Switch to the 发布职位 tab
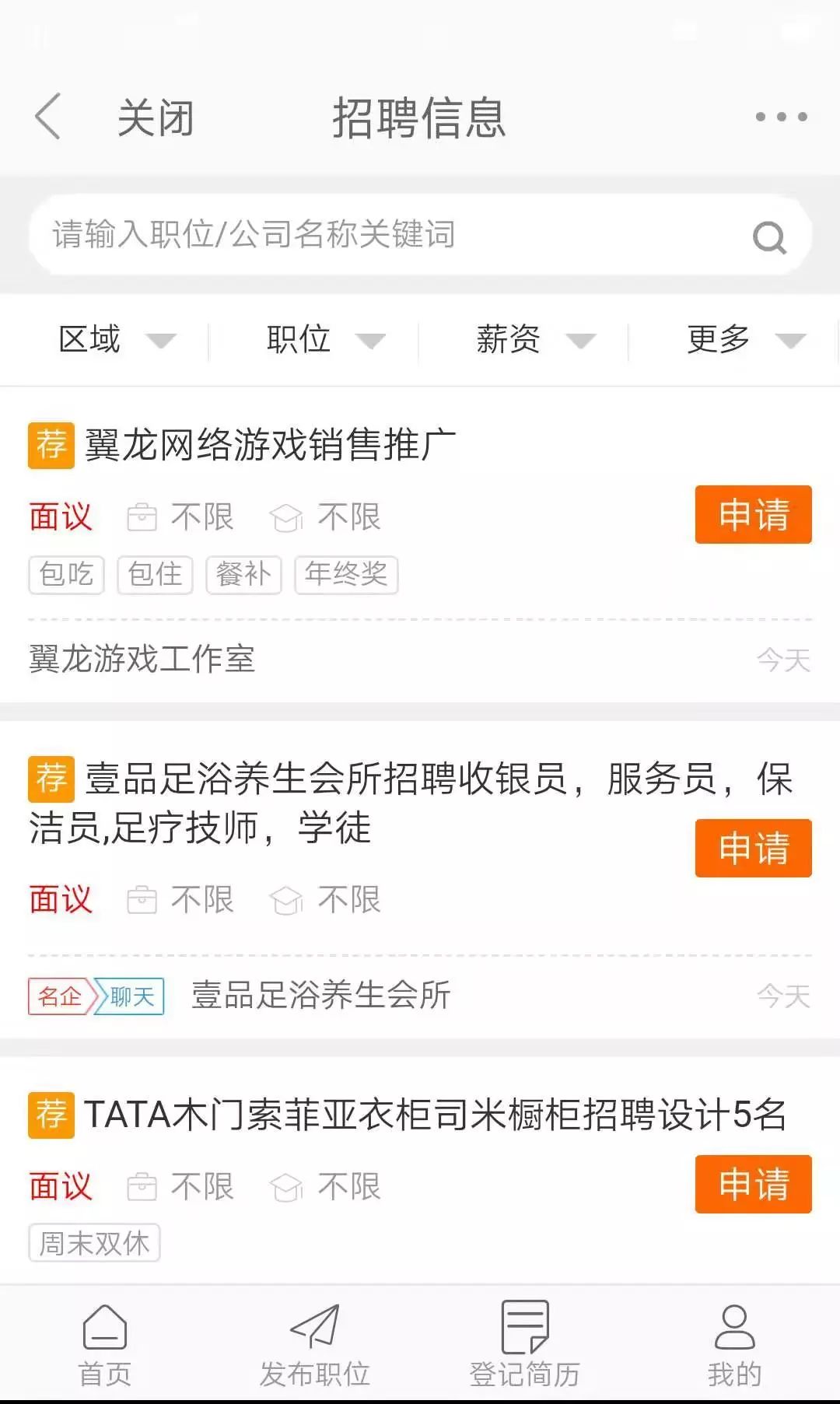 315,1346
